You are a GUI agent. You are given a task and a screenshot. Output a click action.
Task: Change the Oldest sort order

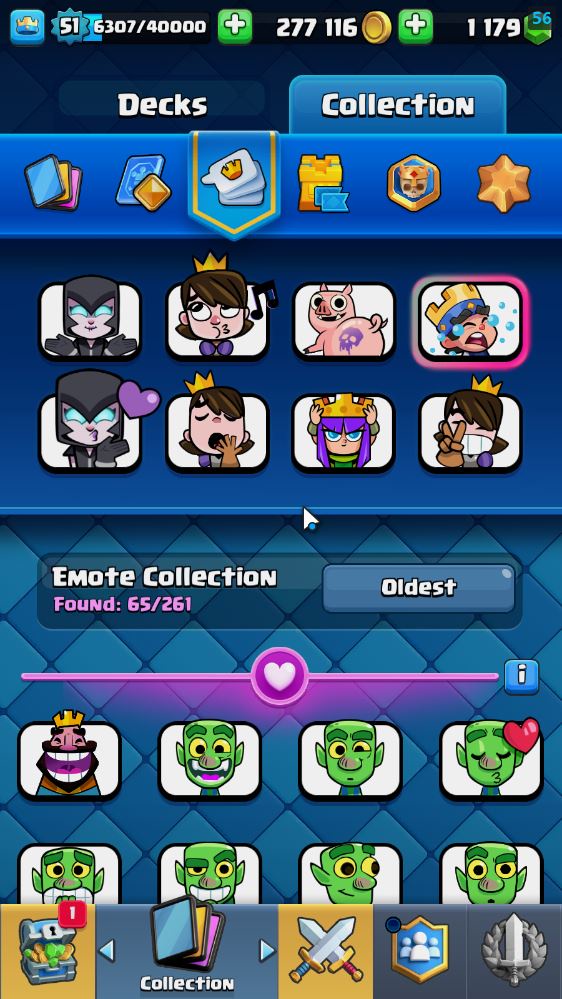coord(419,587)
